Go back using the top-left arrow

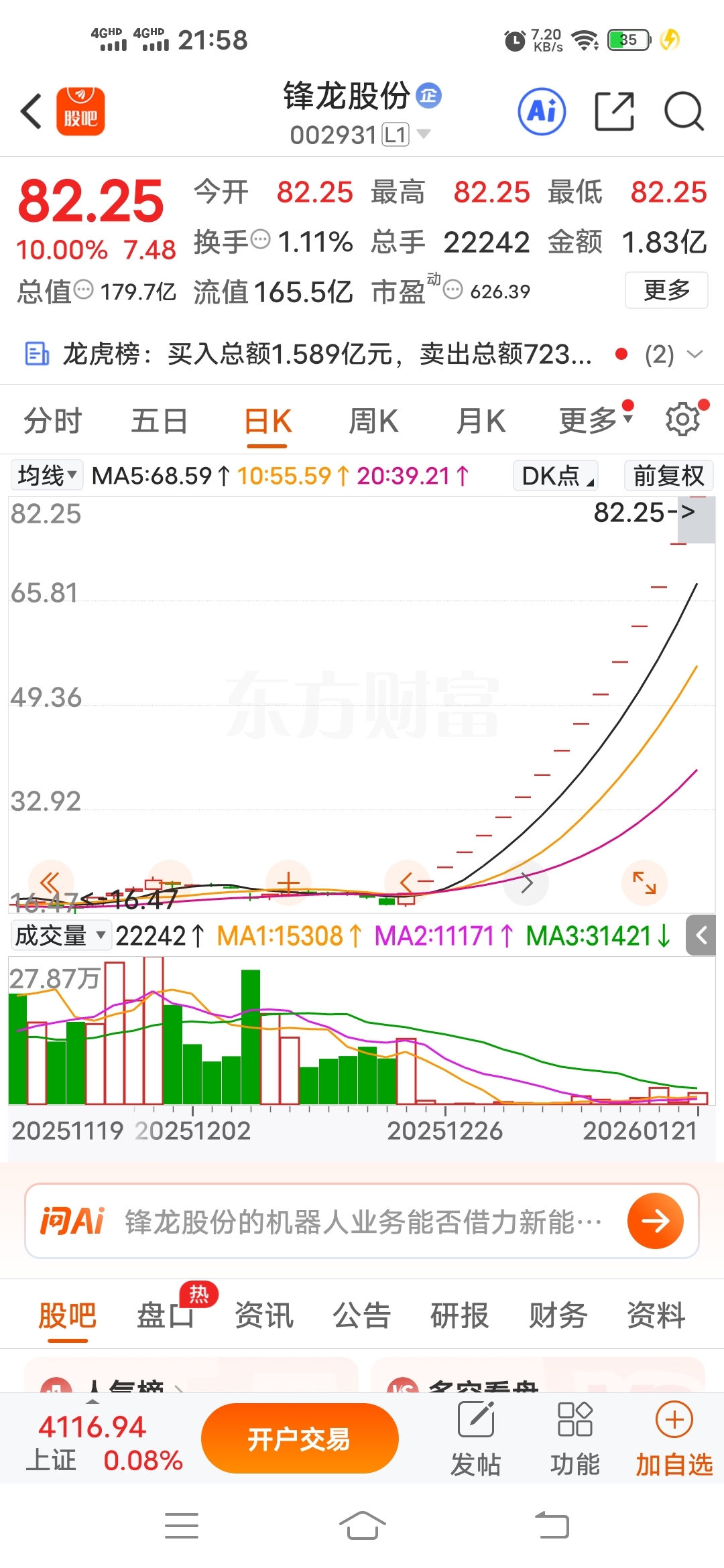coord(32,111)
